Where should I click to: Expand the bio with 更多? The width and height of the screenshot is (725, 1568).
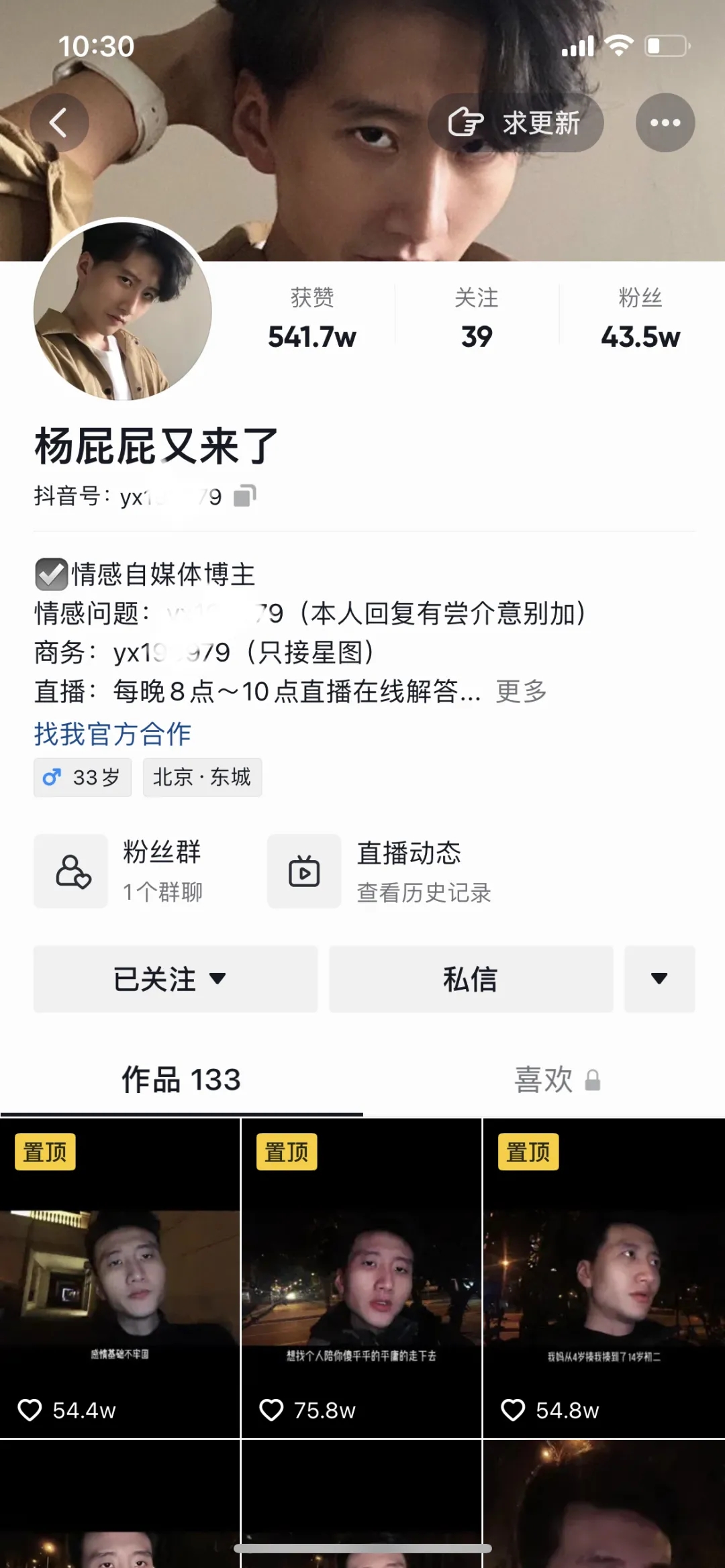click(521, 691)
